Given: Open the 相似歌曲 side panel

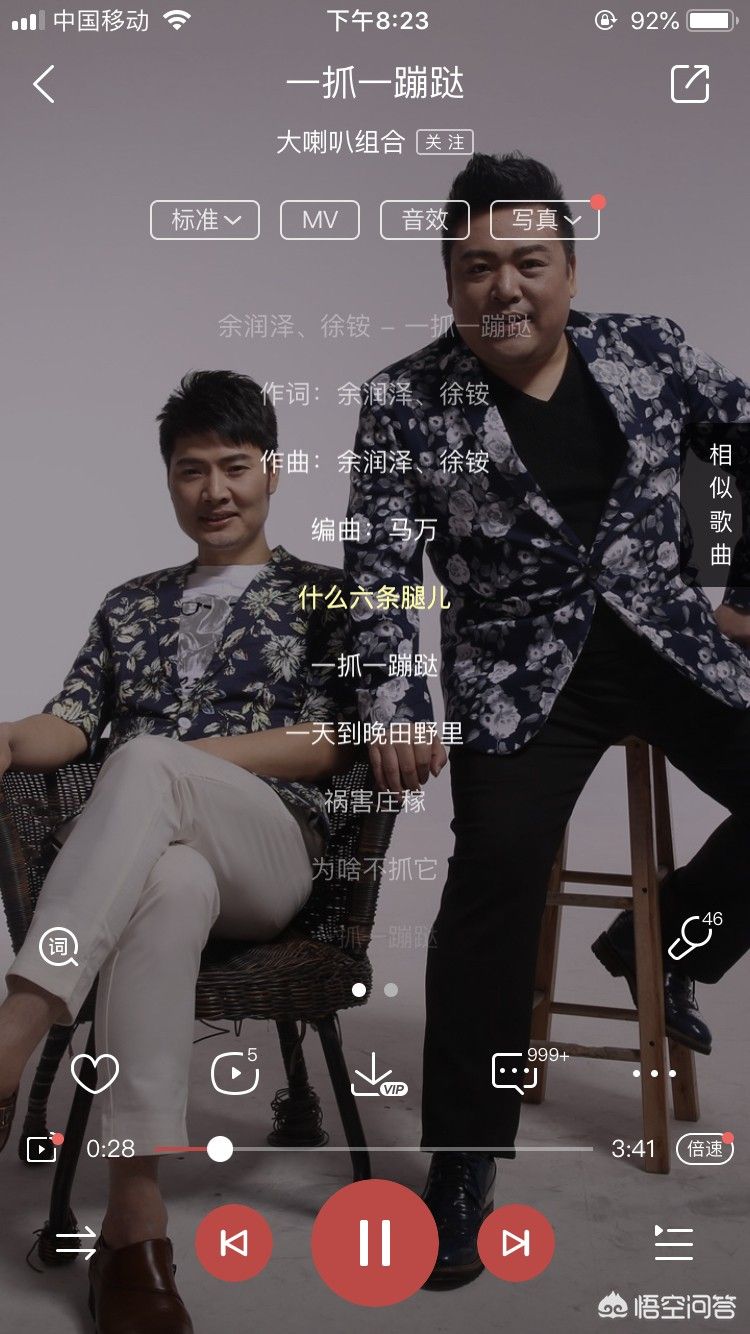Looking at the screenshot, I should point(720,505).
